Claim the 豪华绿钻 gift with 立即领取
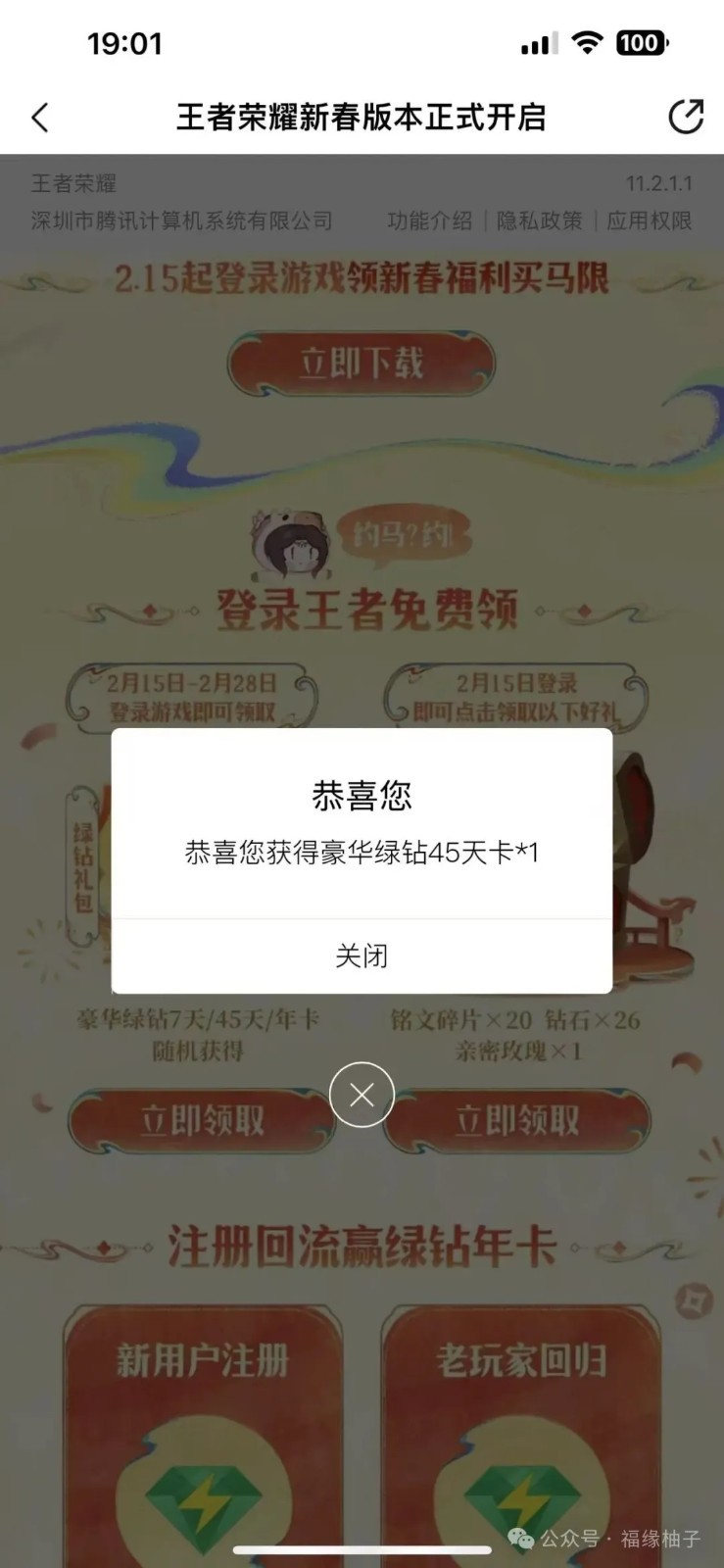The image size is (724, 1568). click(x=202, y=1120)
